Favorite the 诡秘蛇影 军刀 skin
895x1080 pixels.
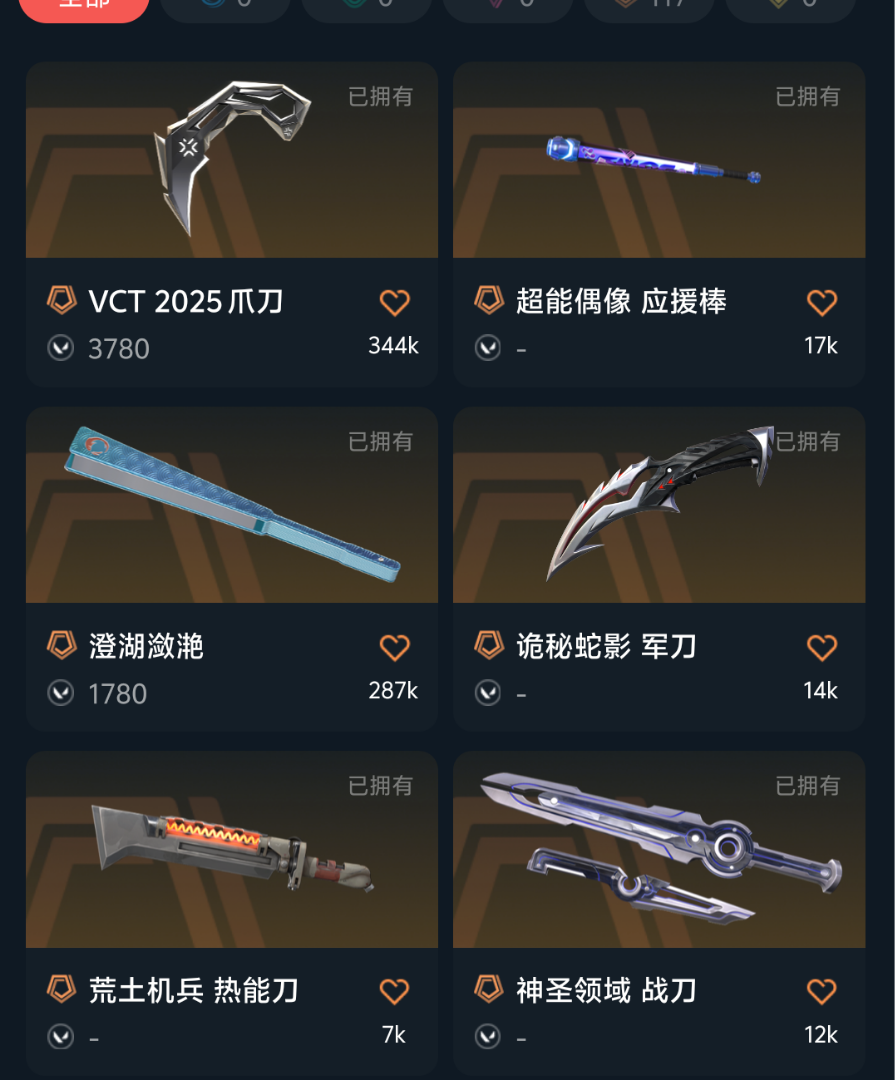821,647
